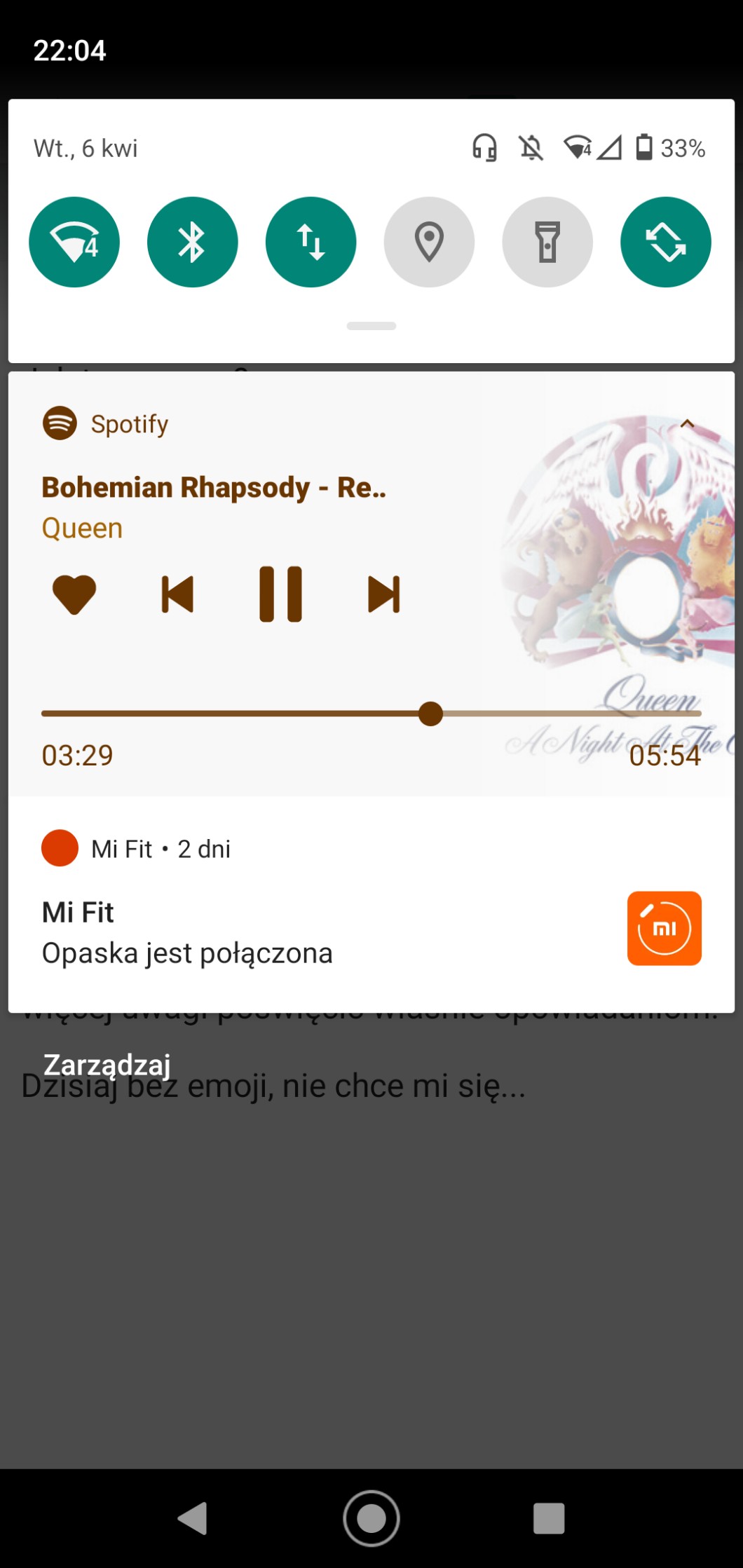
Task: Open recent apps with the square button
Action: click(x=549, y=1518)
